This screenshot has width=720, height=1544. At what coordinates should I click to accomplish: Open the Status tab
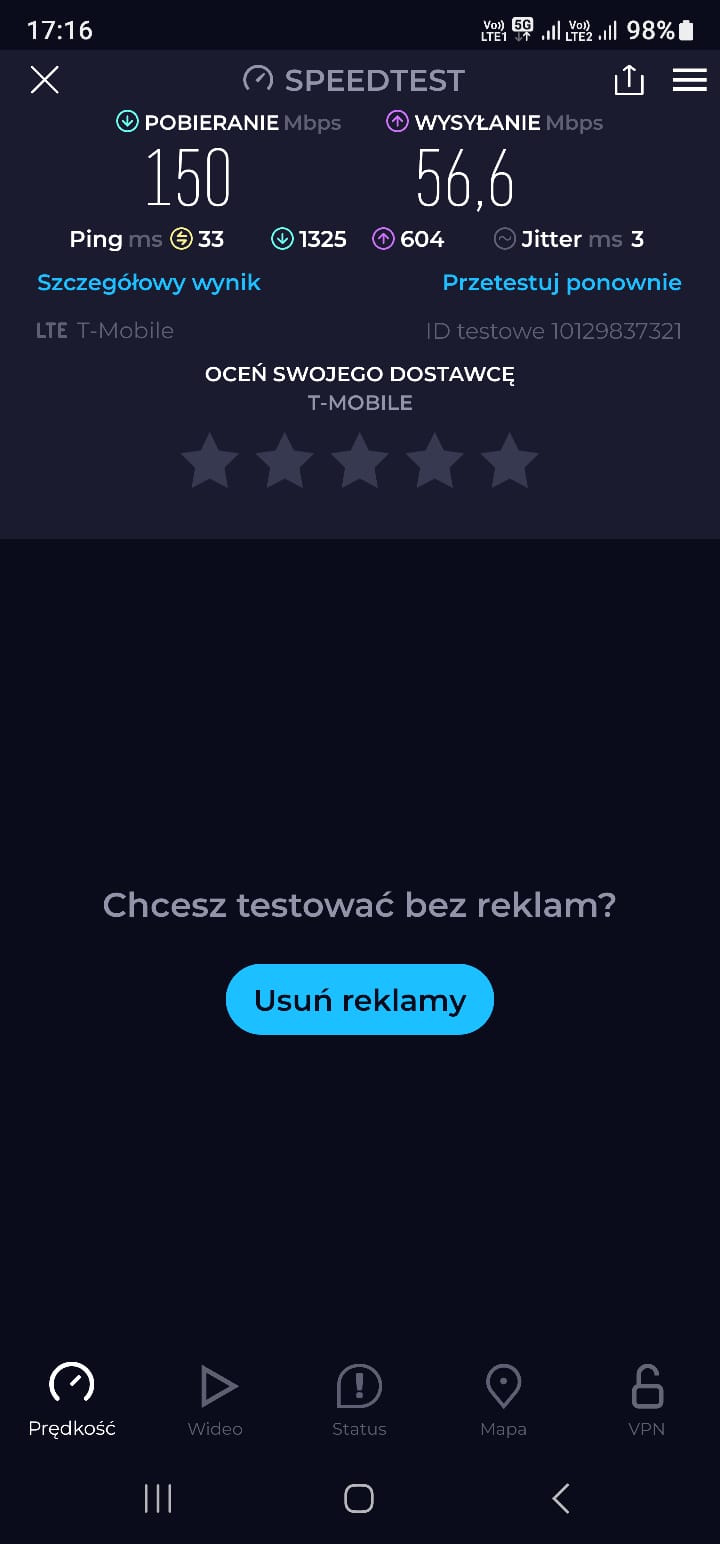tap(359, 1400)
